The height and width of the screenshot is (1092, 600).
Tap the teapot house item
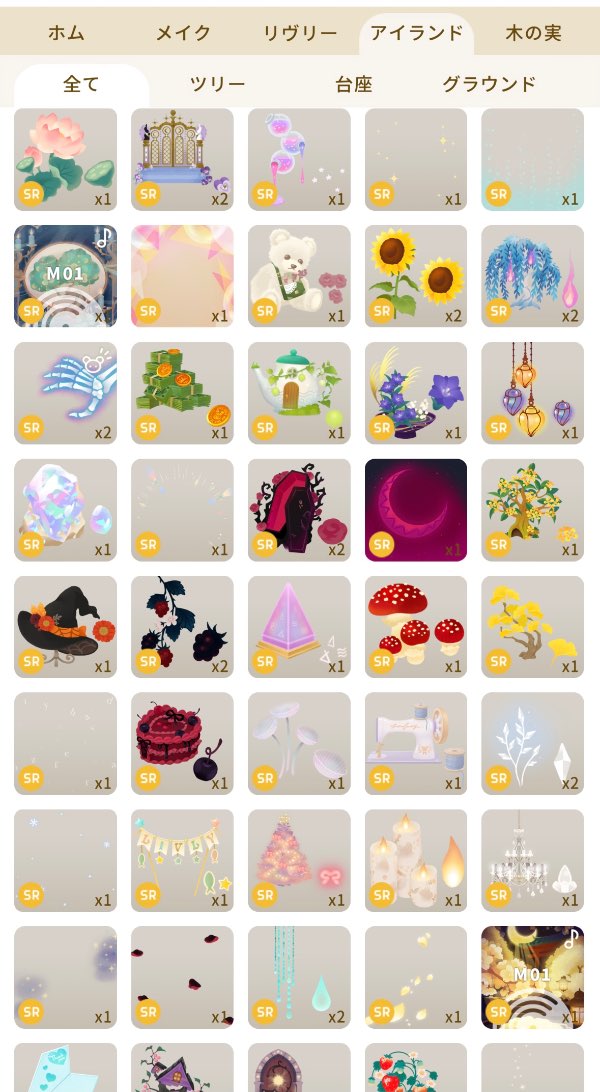coord(299,393)
